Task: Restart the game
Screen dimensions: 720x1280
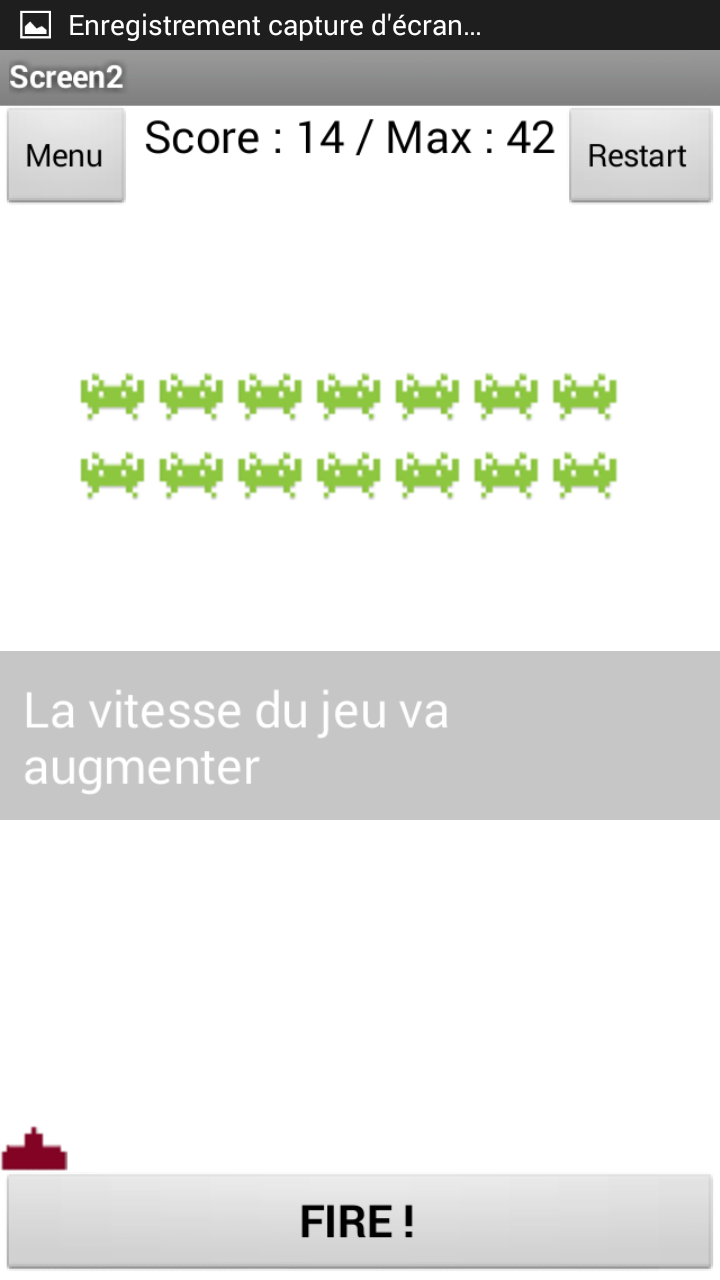Action: (638, 155)
